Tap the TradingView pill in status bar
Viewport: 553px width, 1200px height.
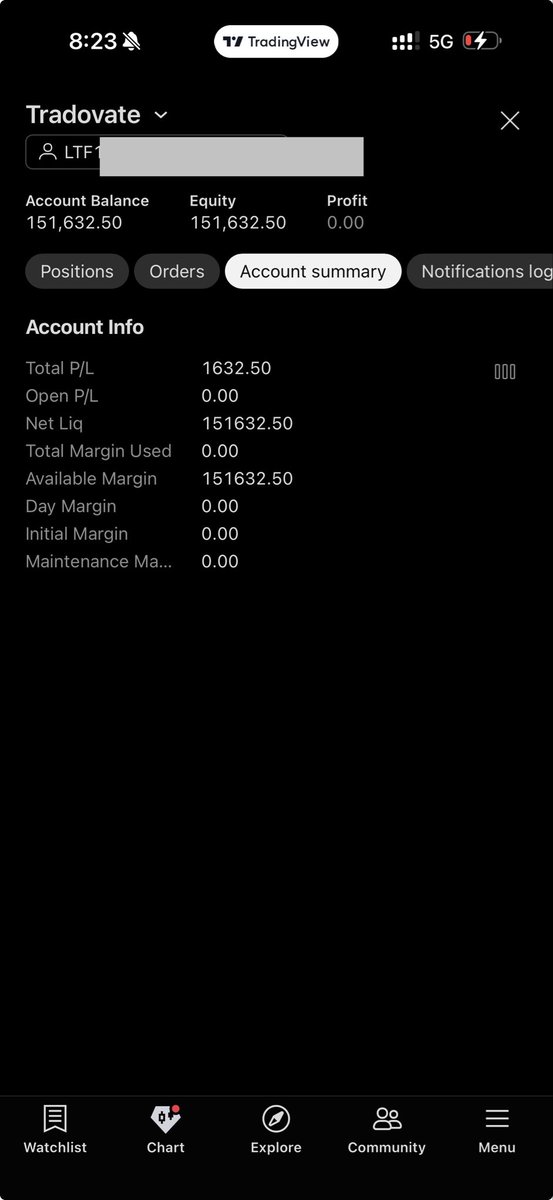click(x=276, y=42)
